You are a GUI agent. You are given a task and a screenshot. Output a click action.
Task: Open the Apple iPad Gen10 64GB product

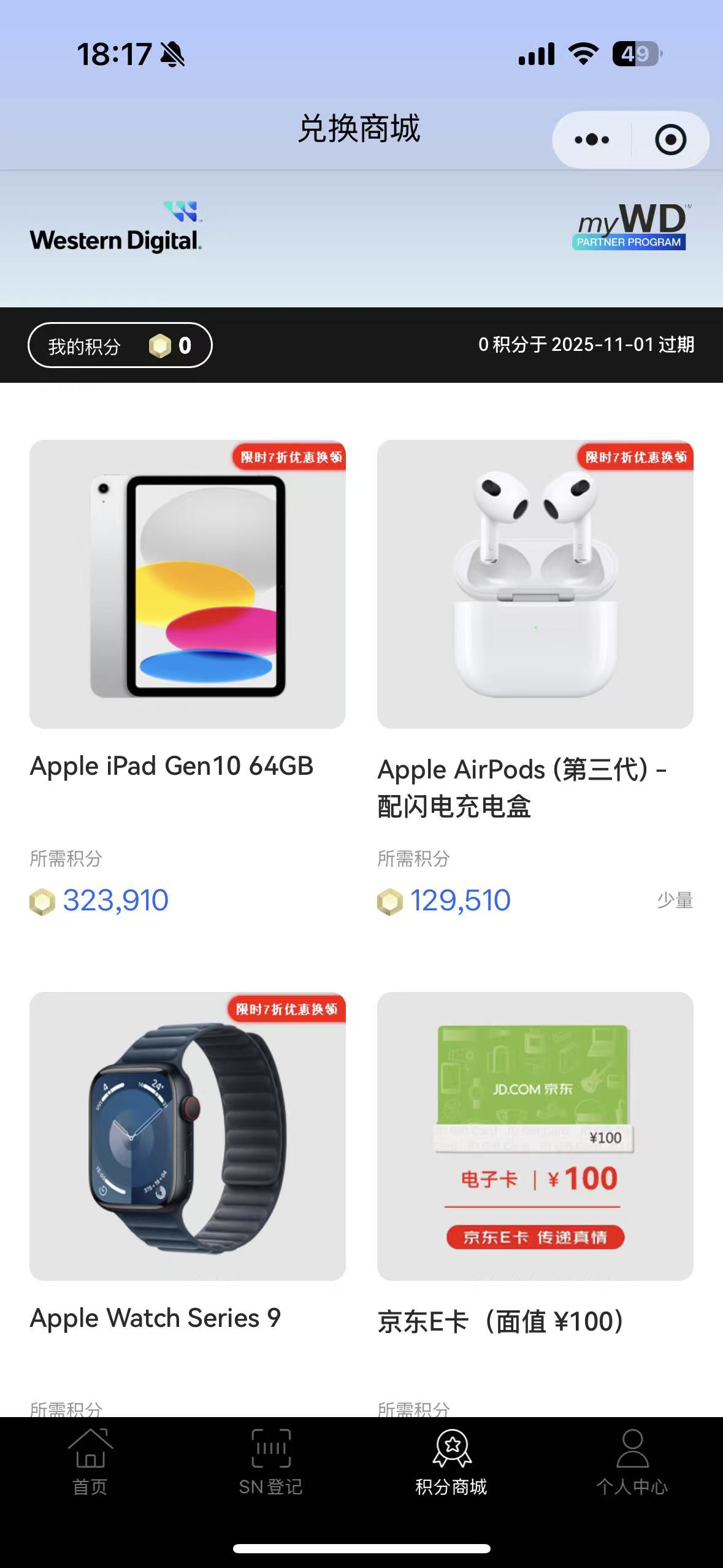(188, 585)
